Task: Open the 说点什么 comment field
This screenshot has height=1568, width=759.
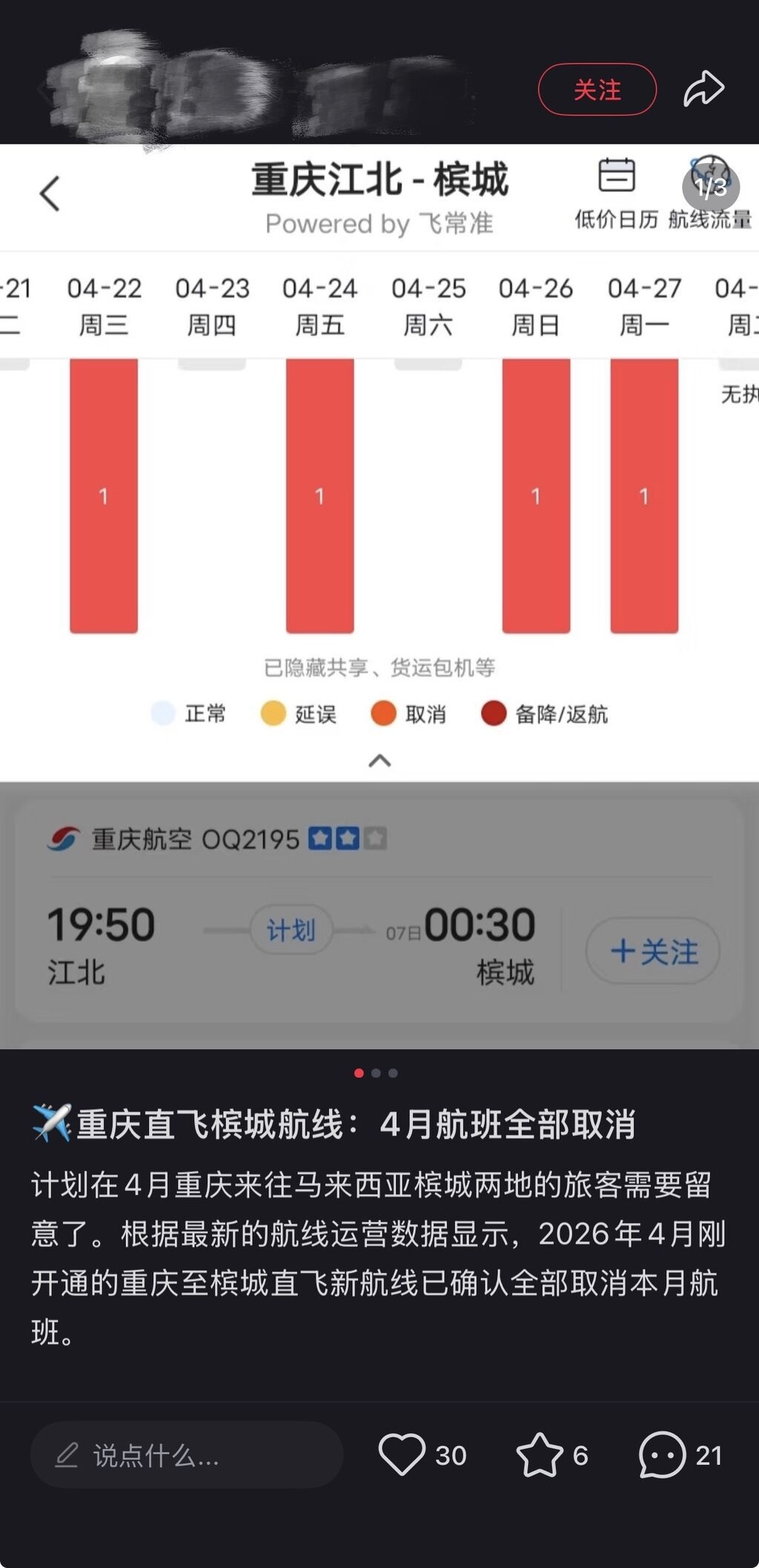Action: 185,1455
